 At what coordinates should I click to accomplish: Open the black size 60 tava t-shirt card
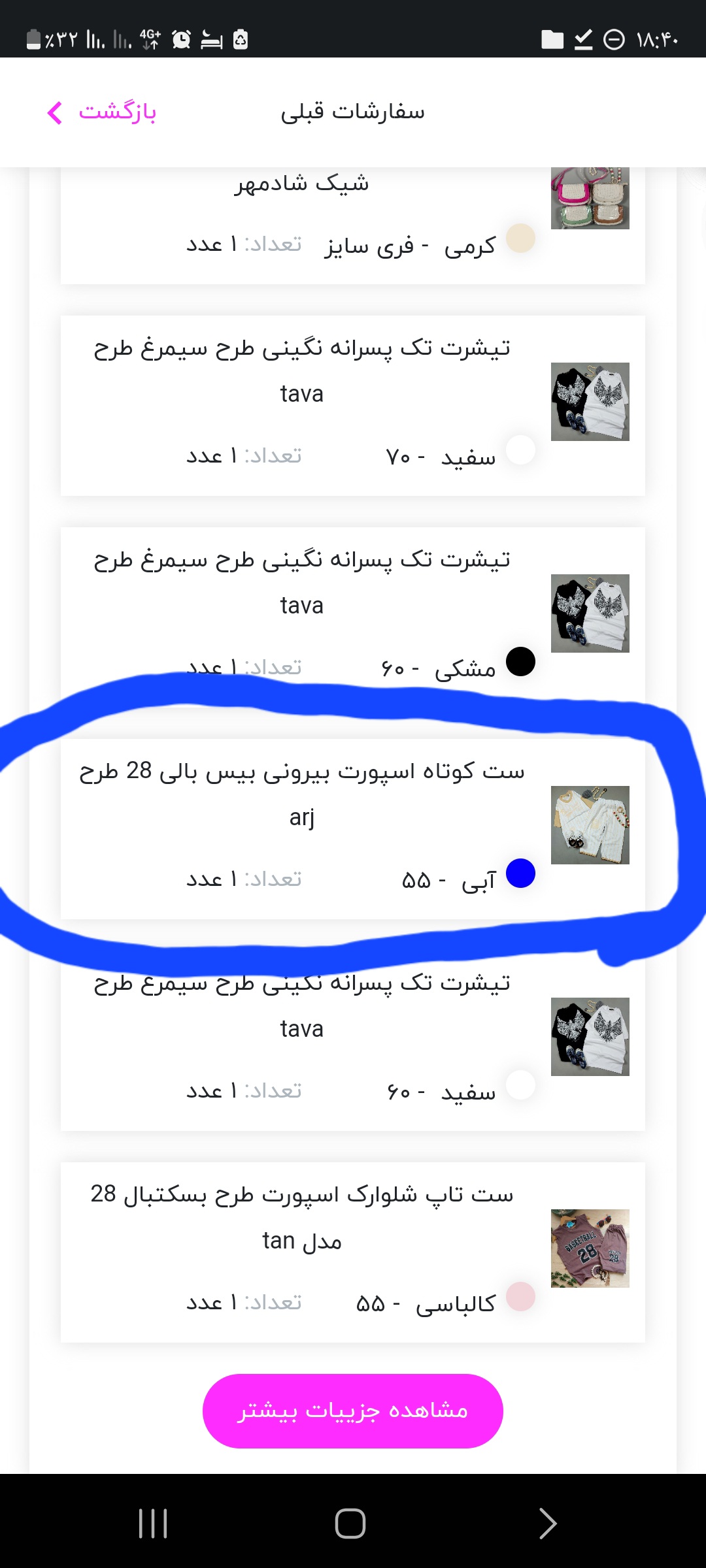(x=353, y=617)
